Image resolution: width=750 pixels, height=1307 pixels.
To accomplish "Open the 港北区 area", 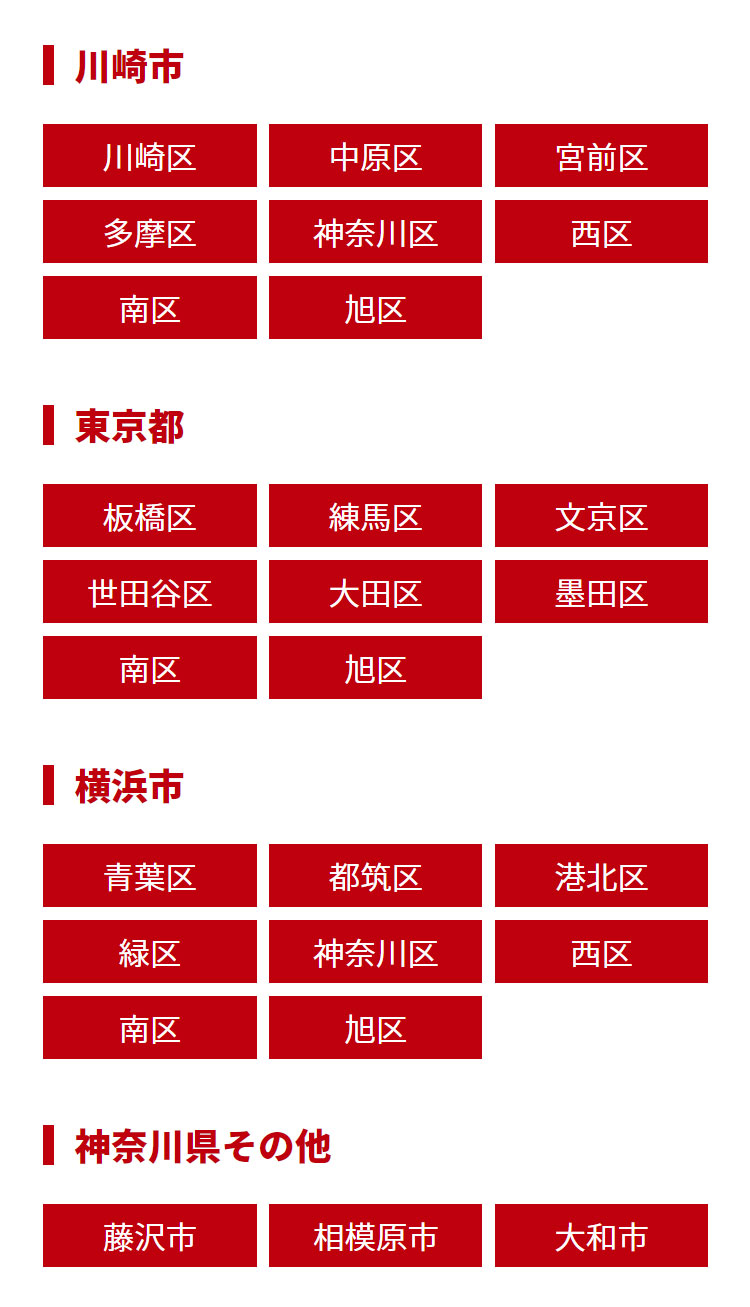I will tap(601, 876).
